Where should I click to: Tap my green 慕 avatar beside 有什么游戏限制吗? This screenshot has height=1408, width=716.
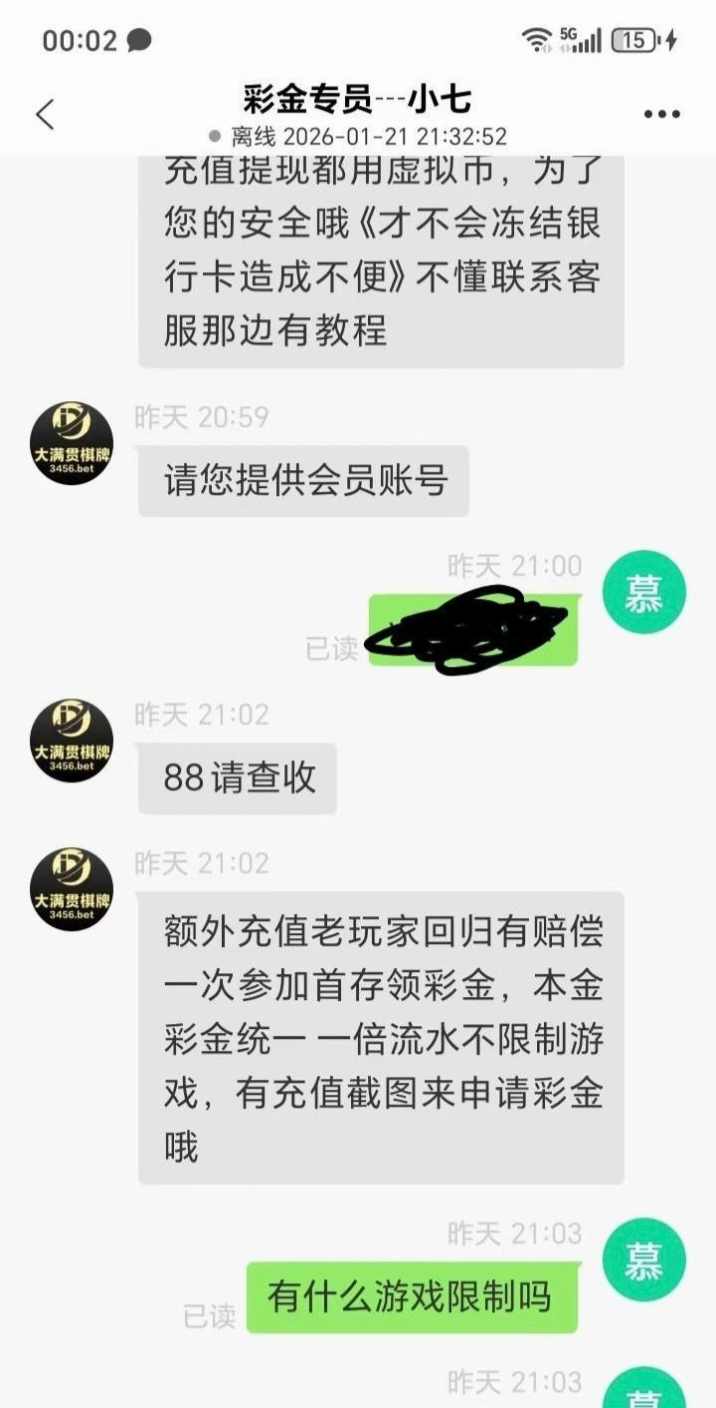(x=643, y=1261)
